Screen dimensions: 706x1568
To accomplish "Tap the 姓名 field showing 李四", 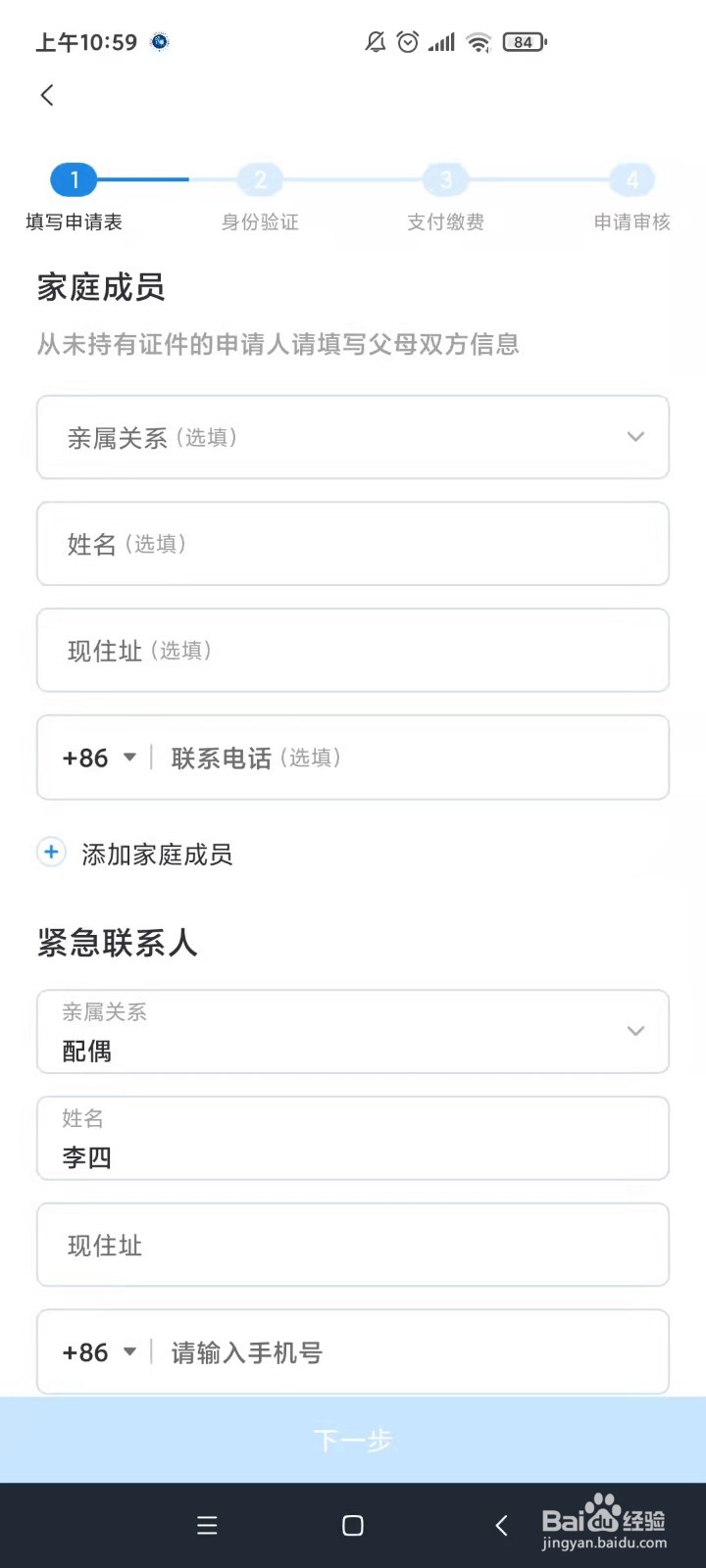I will coord(353,1139).
